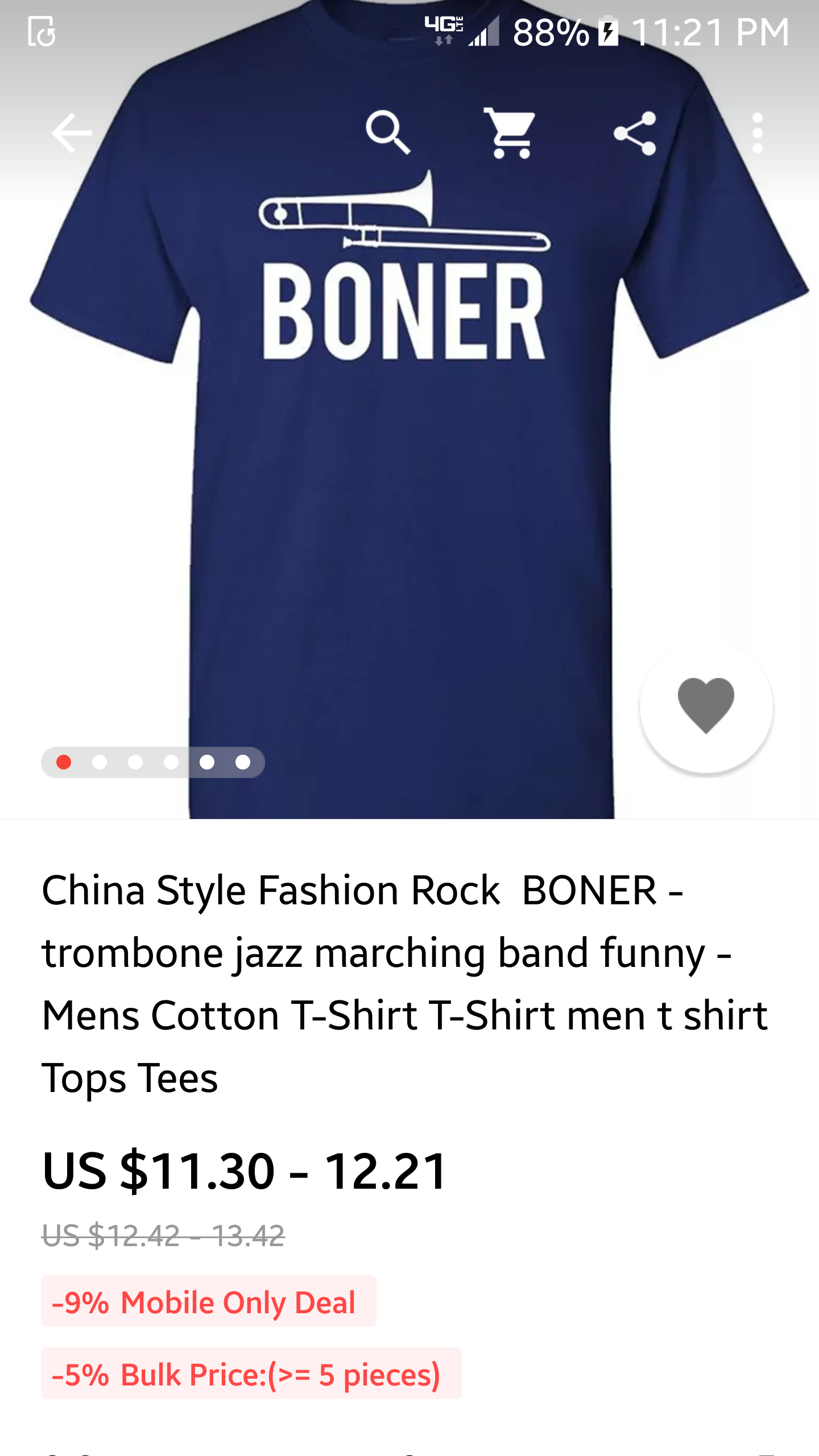Open the three-dot overflow menu
Screen dimensions: 819x1456
click(757, 133)
